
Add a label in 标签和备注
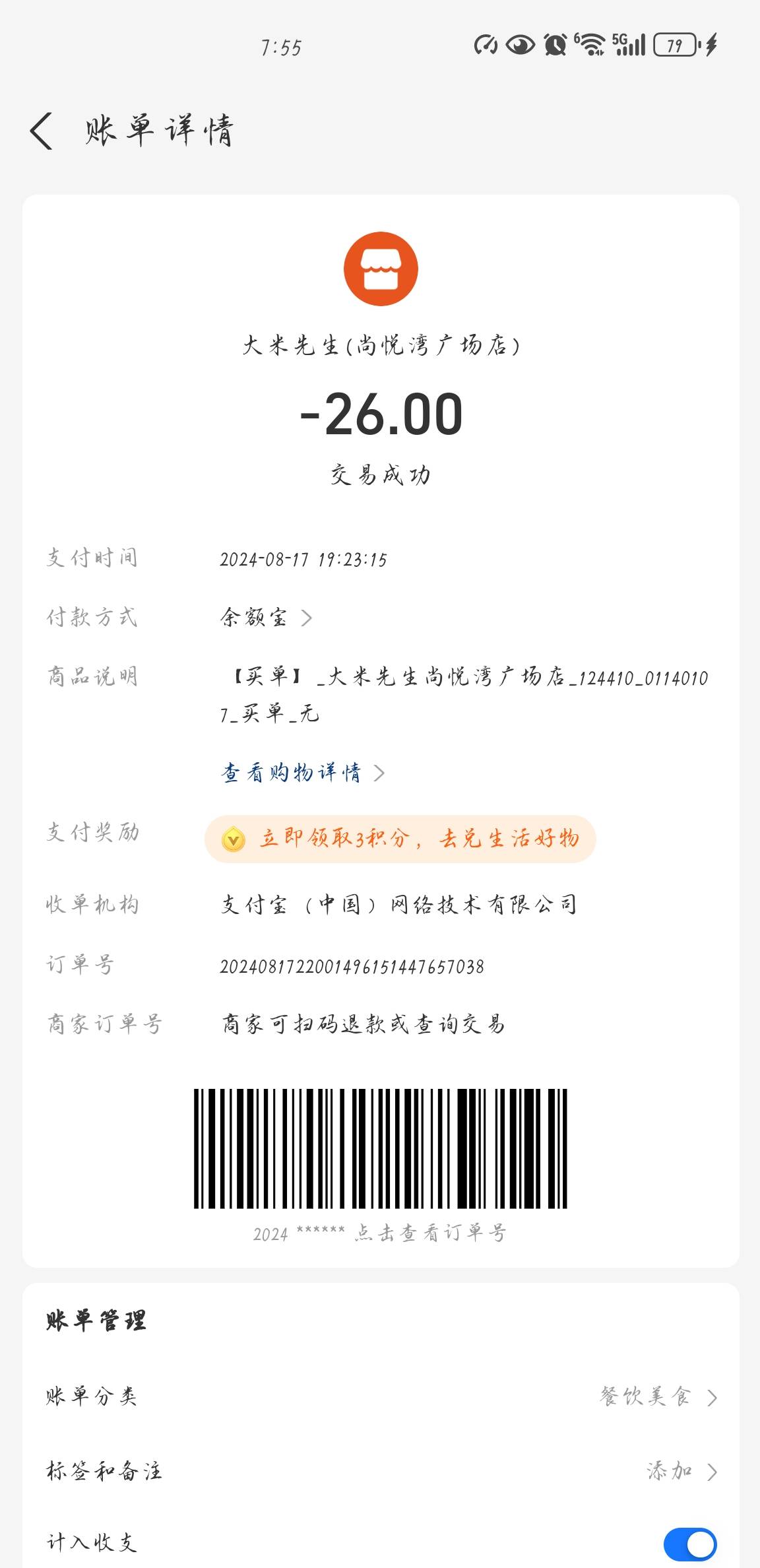tap(381, 1471)
